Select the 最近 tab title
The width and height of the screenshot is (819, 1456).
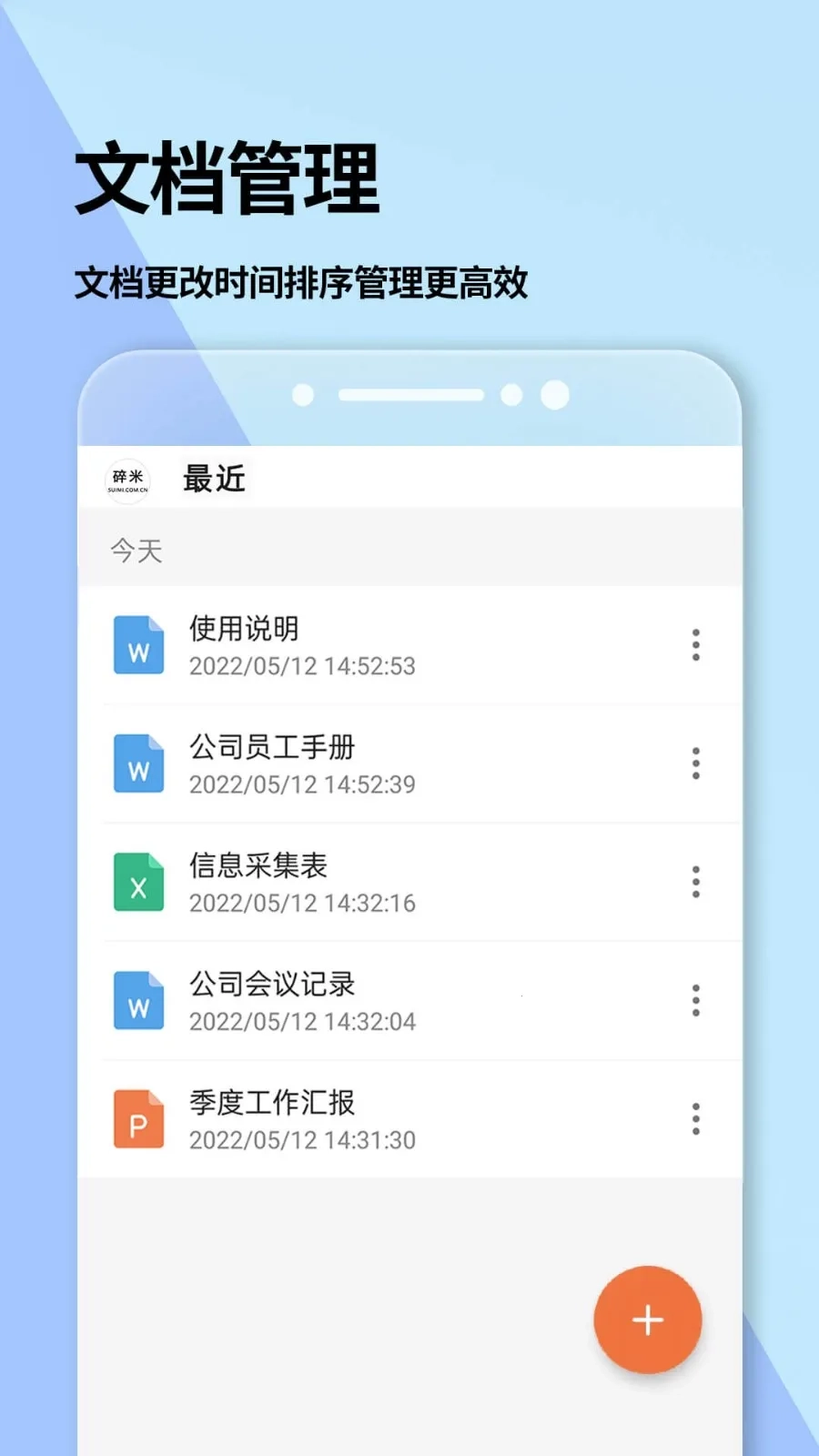tap(215, 480)
